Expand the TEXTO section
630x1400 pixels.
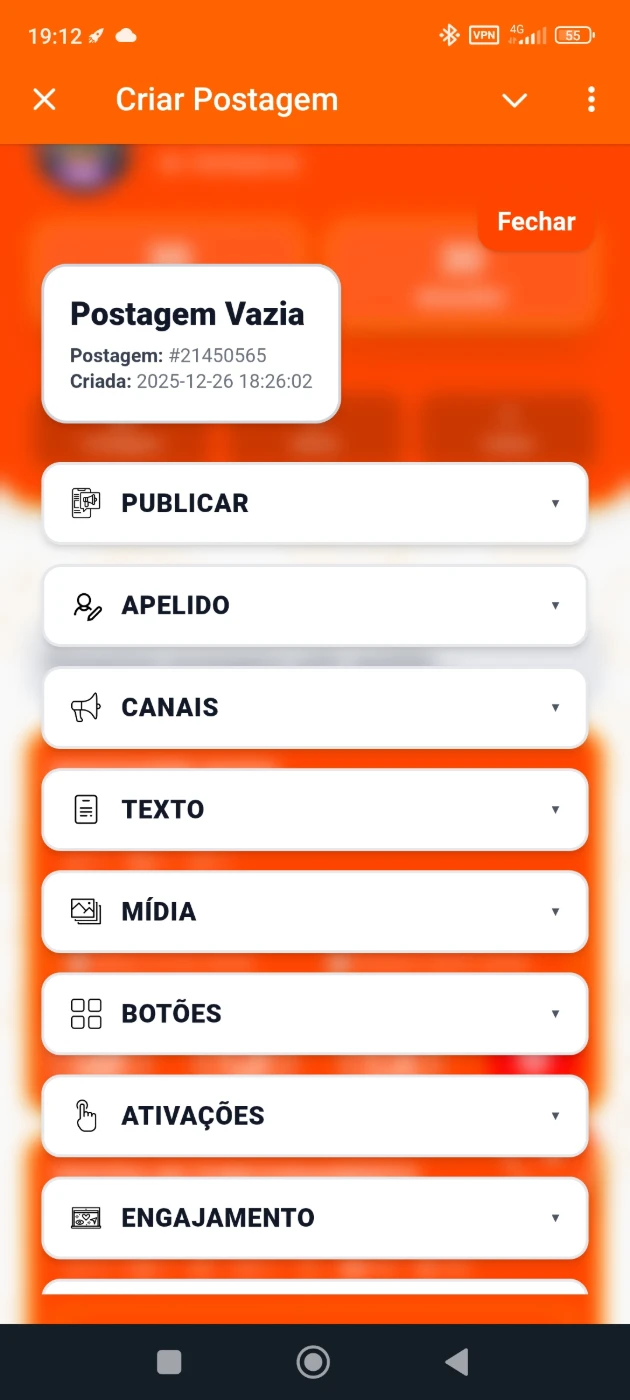(x=314, y=809)
